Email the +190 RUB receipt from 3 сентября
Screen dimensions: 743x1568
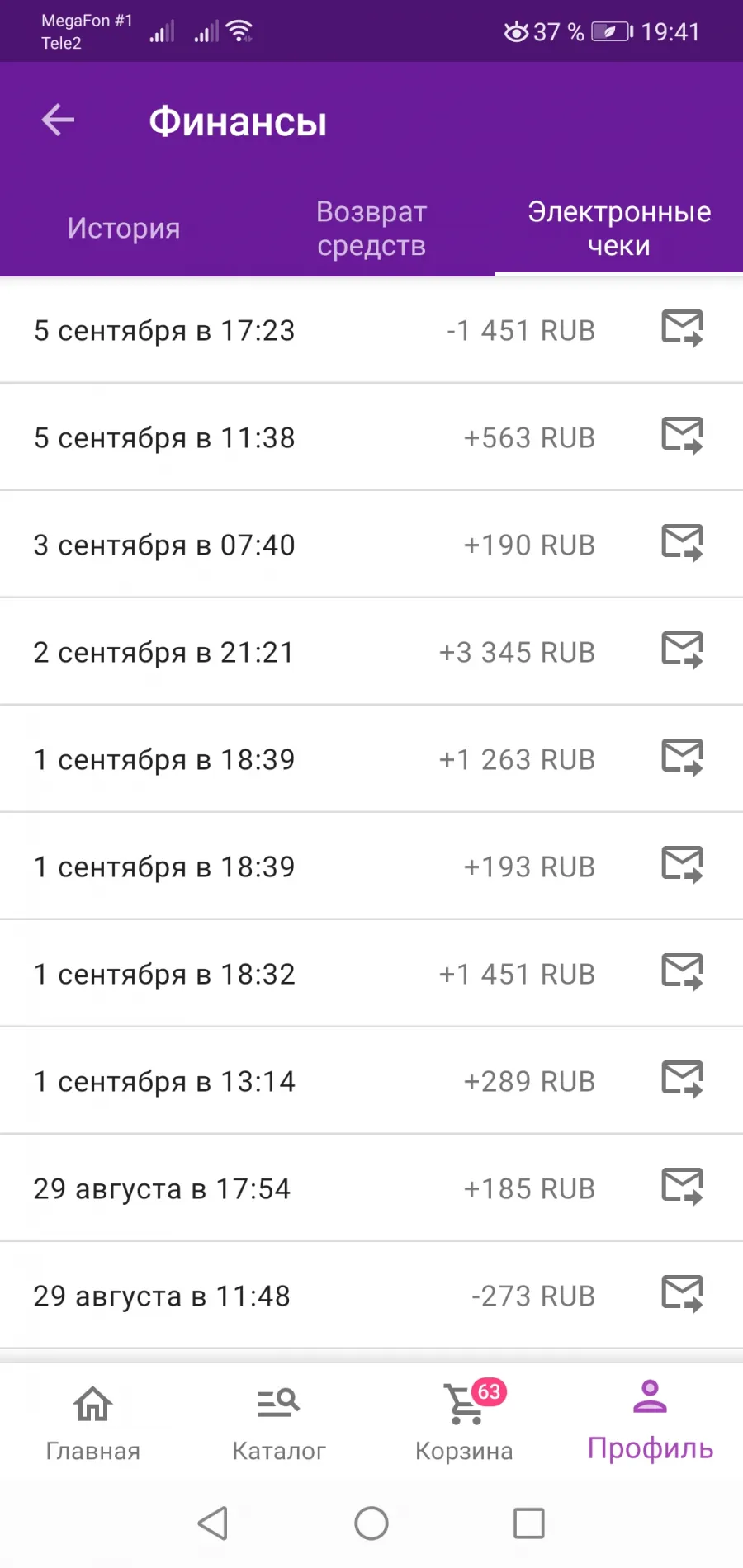683,543
